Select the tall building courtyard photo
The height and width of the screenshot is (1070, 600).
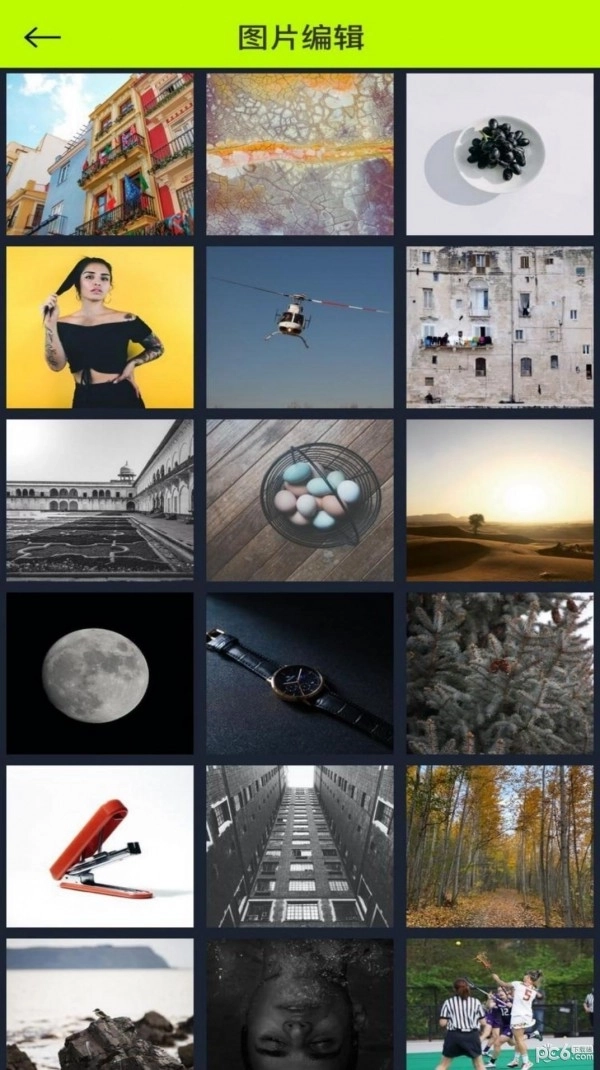pyautogui.click(x=300, y=846)
